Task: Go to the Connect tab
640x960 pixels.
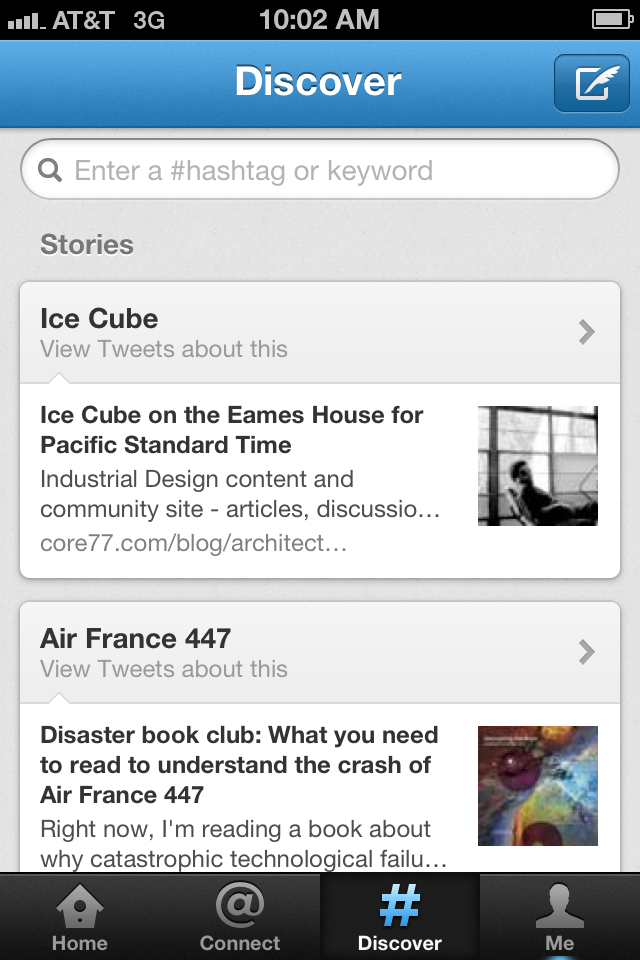Action: [x=240, y=917]
